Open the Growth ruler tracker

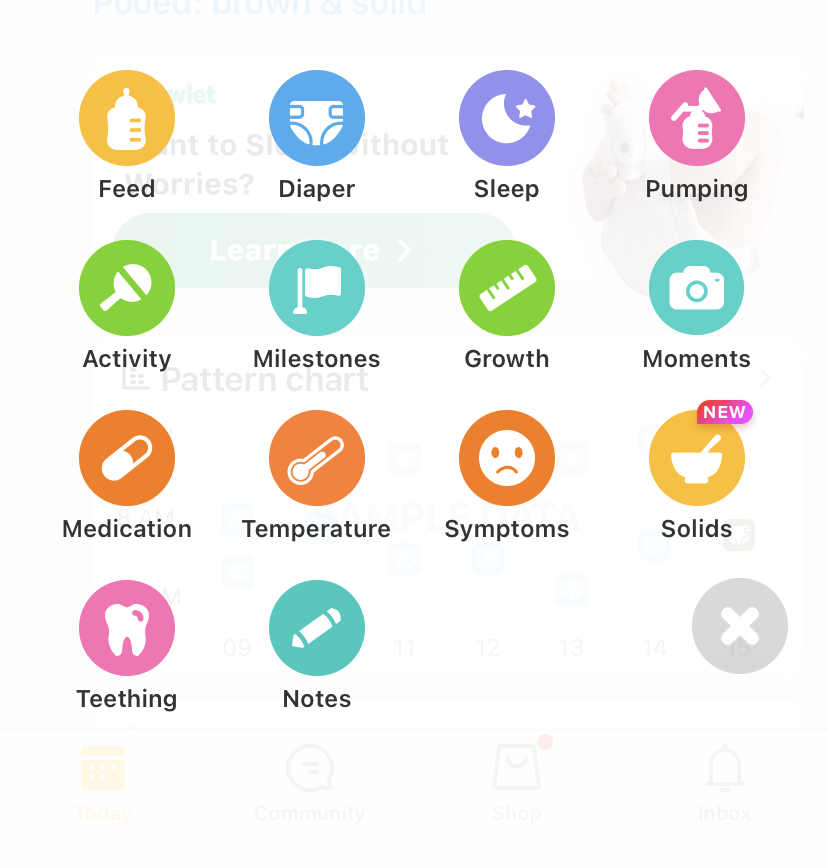click(x=506, y=288)
